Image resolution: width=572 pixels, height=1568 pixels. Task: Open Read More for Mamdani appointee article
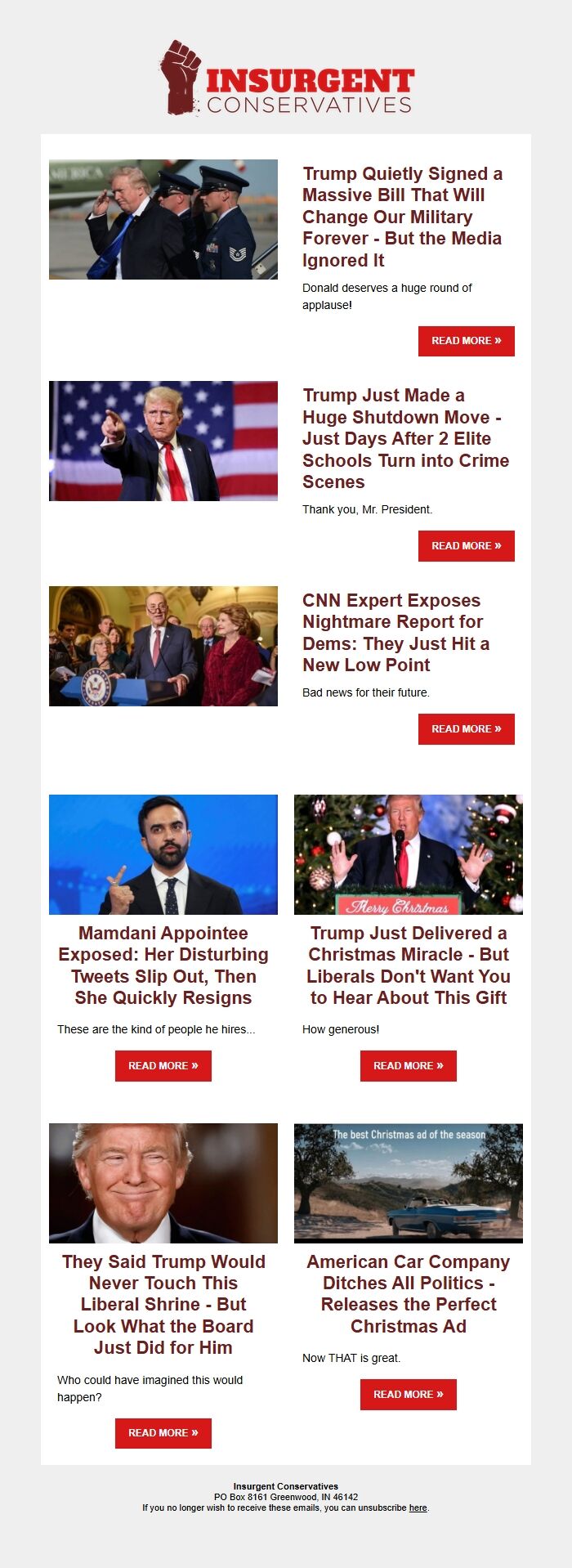(x=163, y=1066)
